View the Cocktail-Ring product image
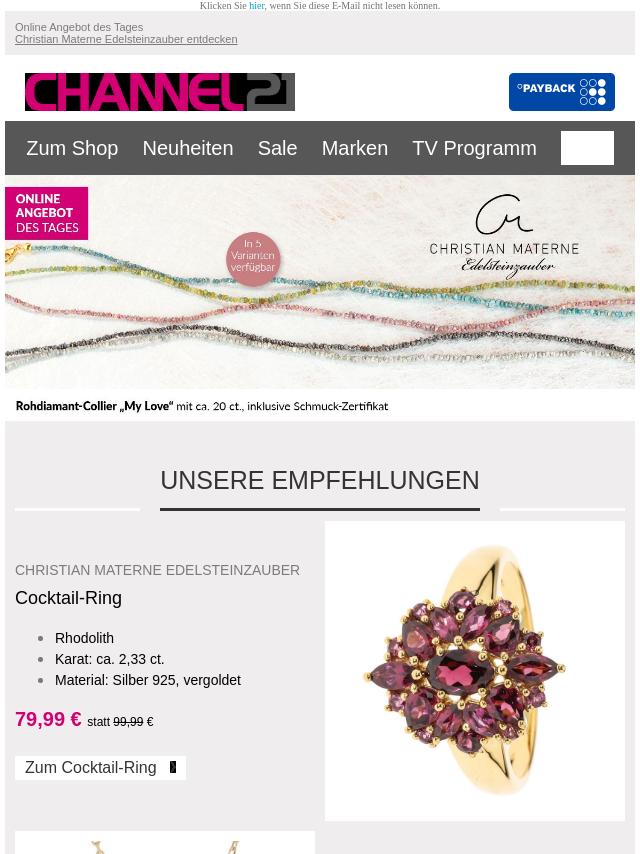Viewport: 640px width, 854px height. coord(474,670)
